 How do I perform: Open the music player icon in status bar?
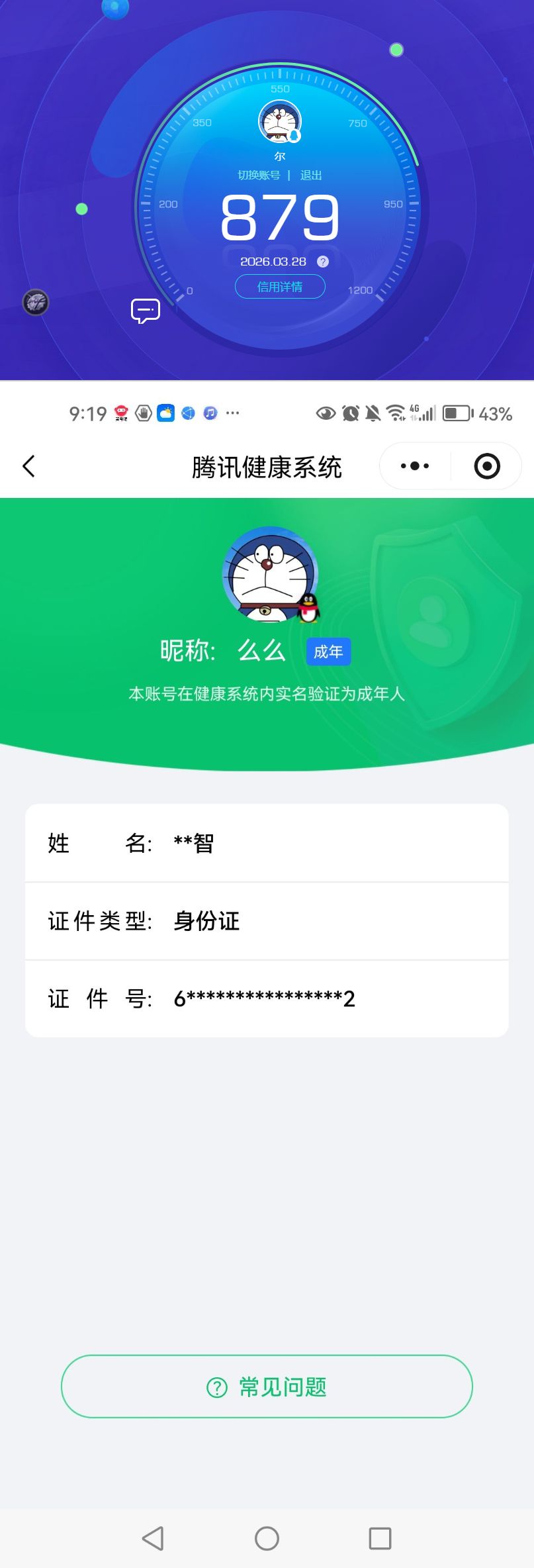(x=211, y=413)
